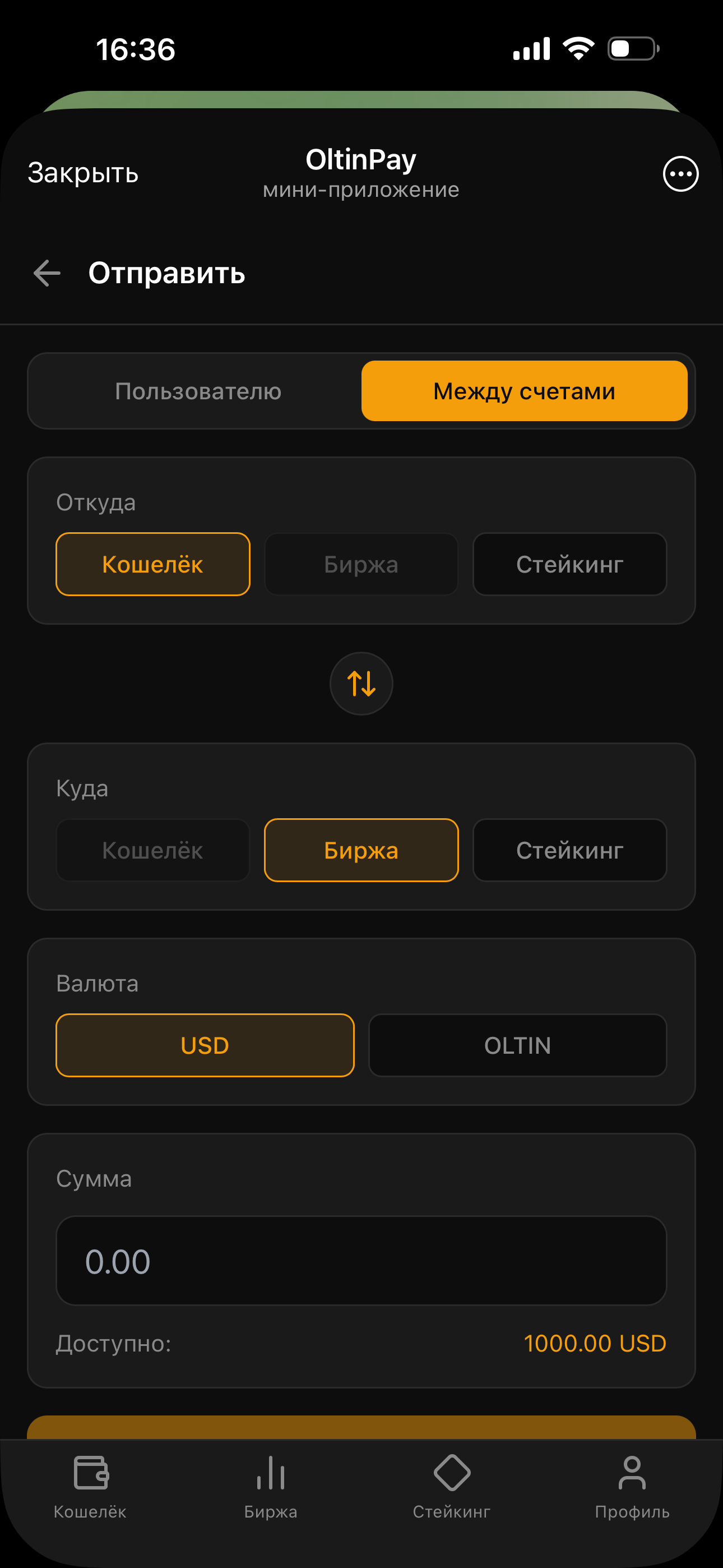Tap the amount input showing 0.00

coord(361,1262)
